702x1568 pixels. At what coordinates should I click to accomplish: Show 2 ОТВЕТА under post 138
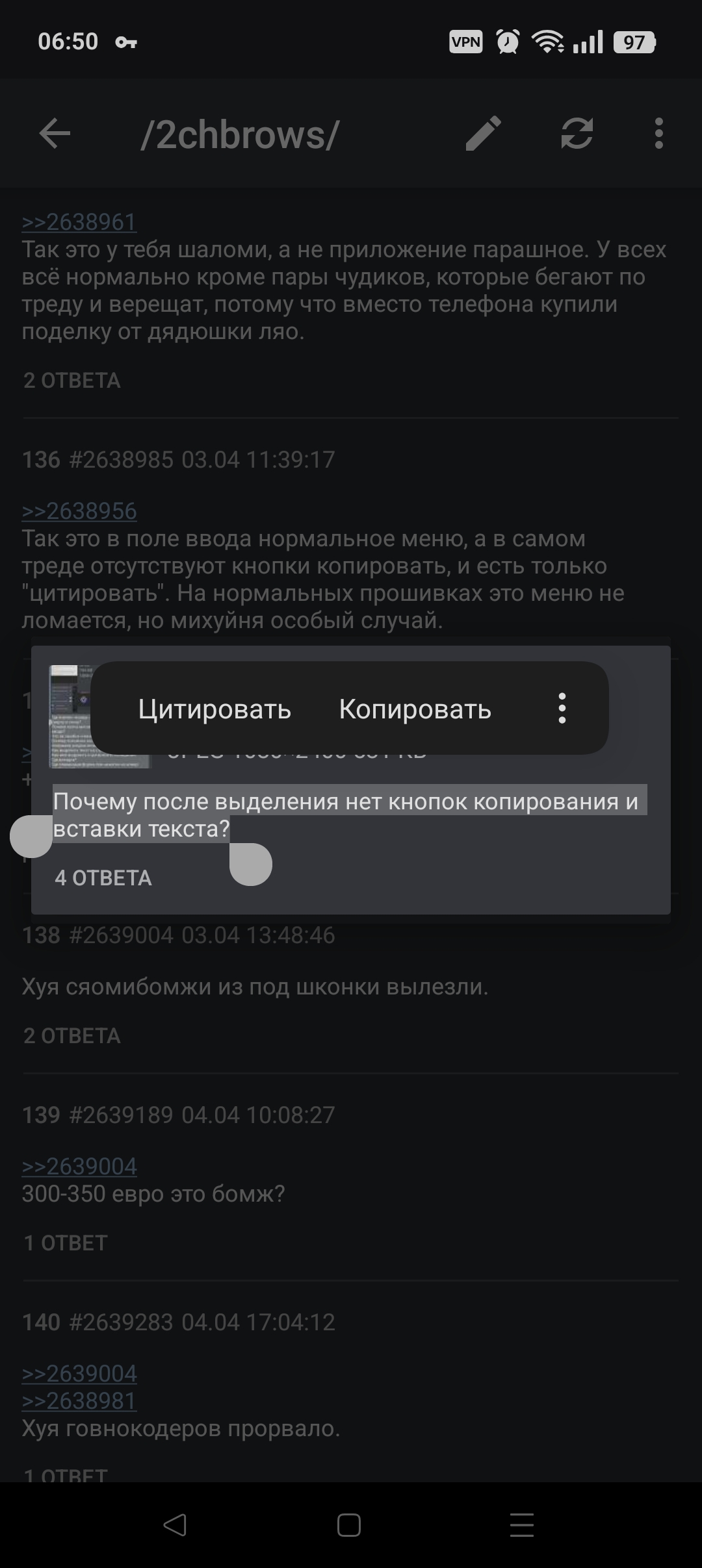coord(72,1035)
